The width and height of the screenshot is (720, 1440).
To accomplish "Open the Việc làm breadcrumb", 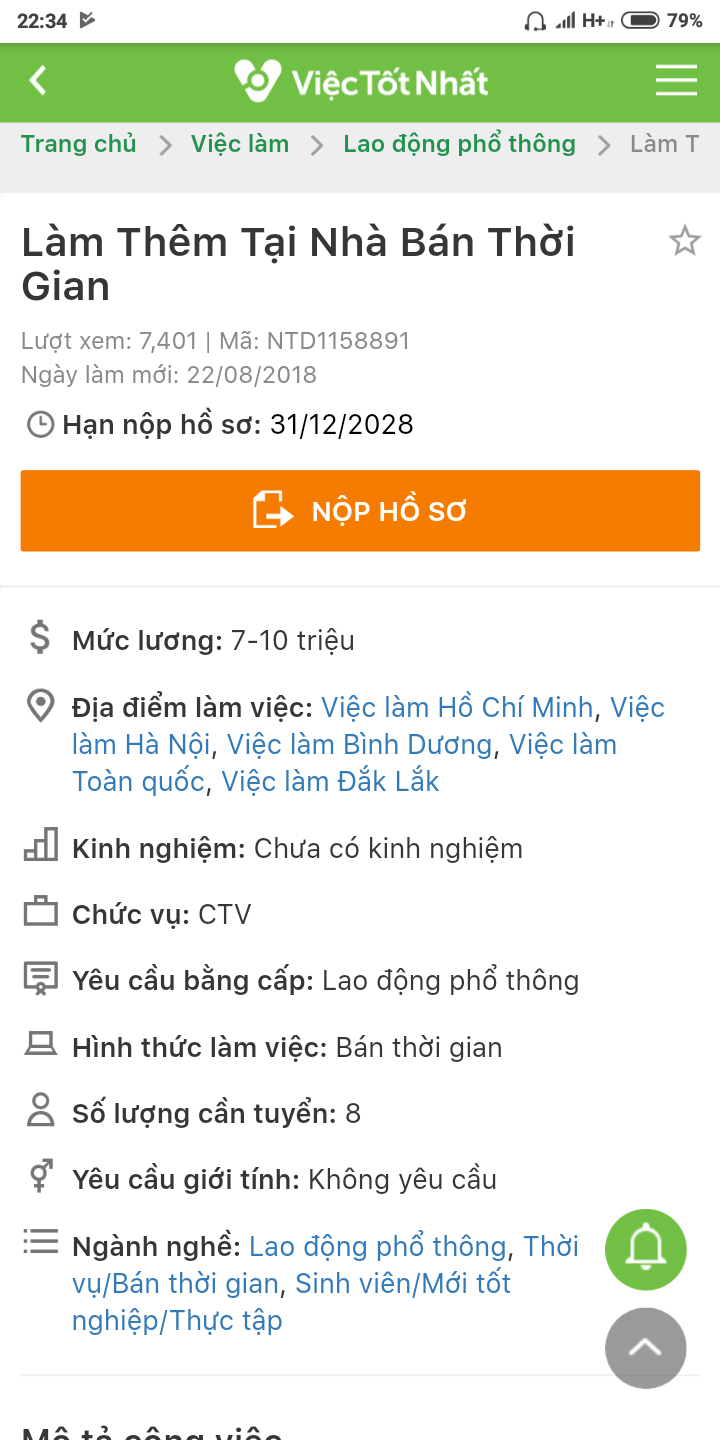I will click(x=240, y=144).
